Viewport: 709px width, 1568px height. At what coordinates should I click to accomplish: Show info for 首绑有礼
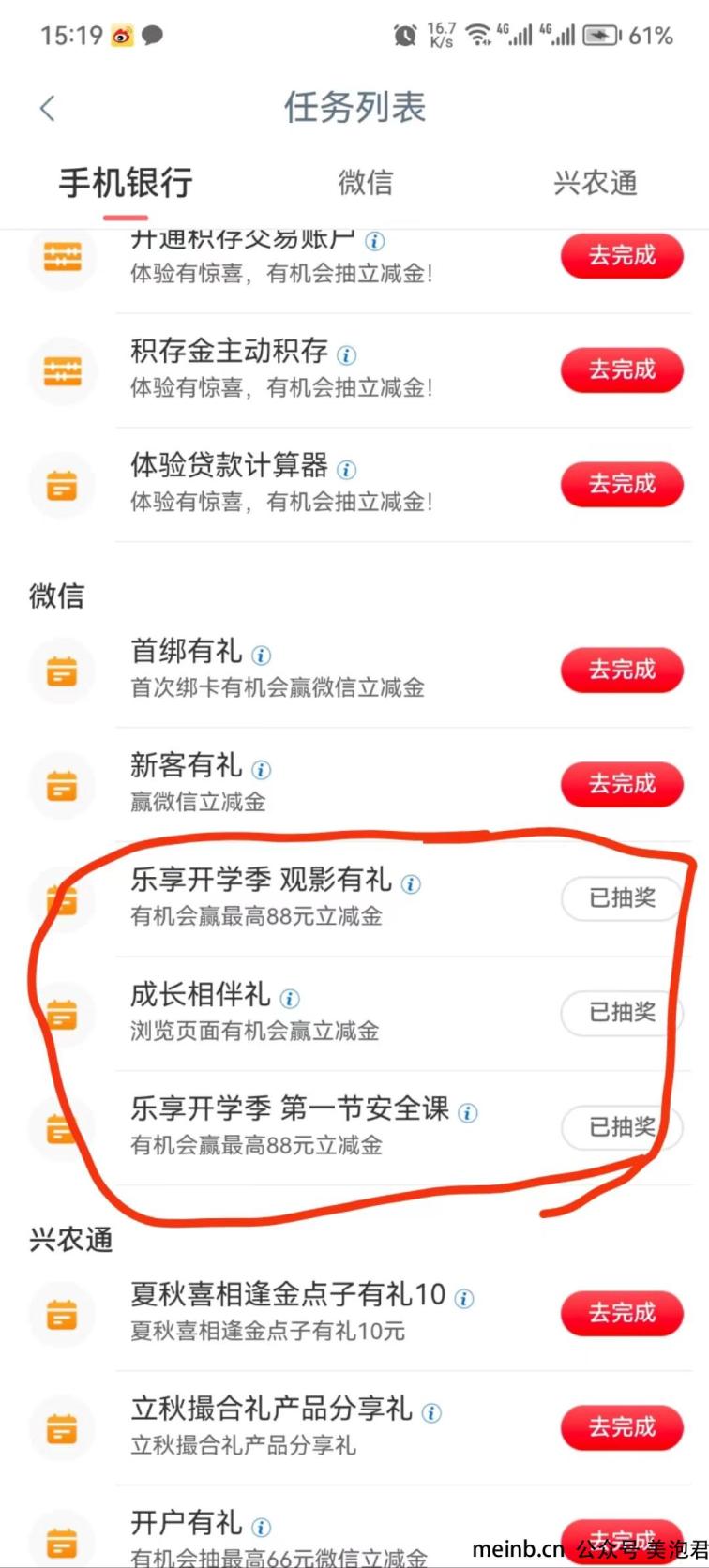coord(262,656)
